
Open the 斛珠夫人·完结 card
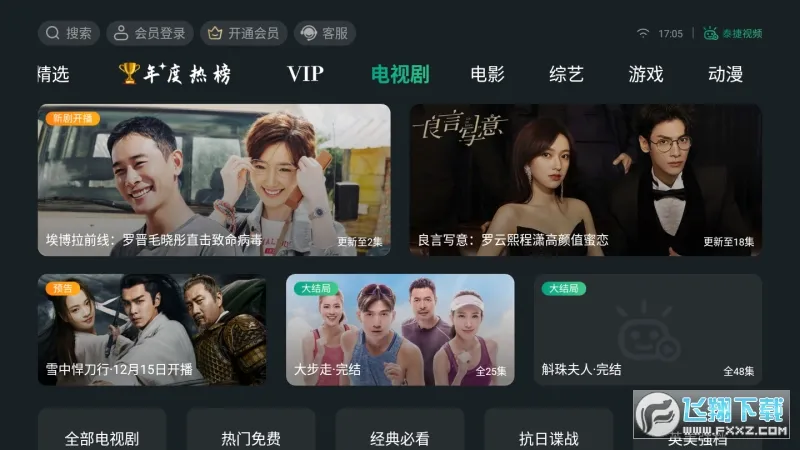(647, 330)
